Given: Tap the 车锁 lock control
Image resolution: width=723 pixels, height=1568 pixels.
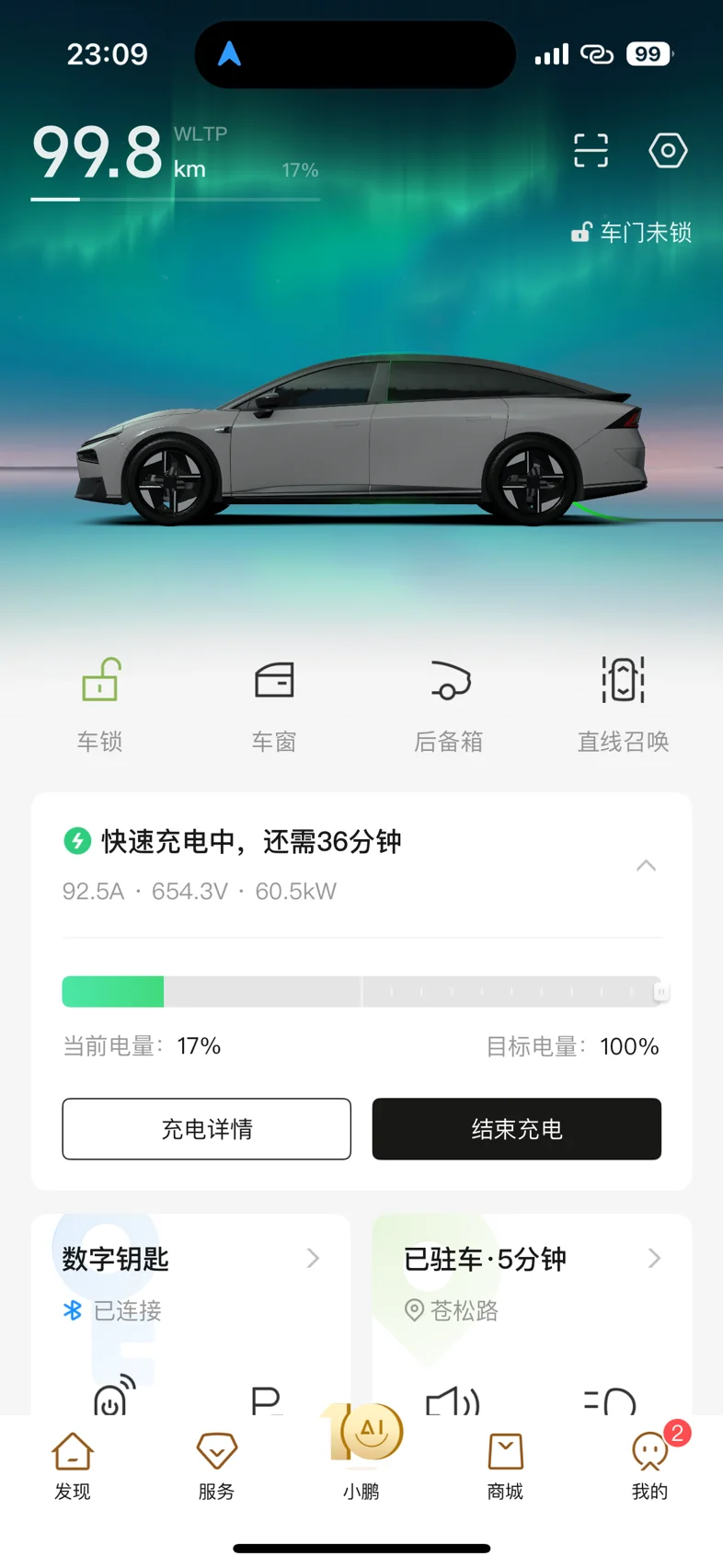Looking at the screenshot, I should click(x=99, y=706).
